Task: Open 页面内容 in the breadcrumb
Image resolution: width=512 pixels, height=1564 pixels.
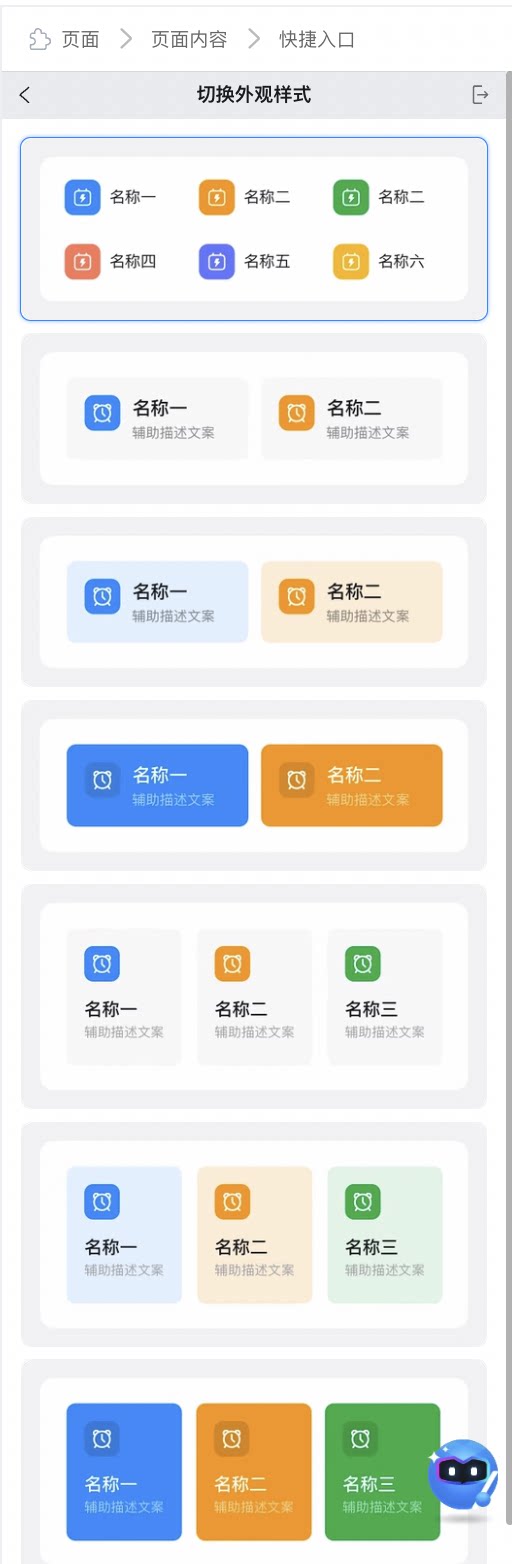Action: coord(189,40)
